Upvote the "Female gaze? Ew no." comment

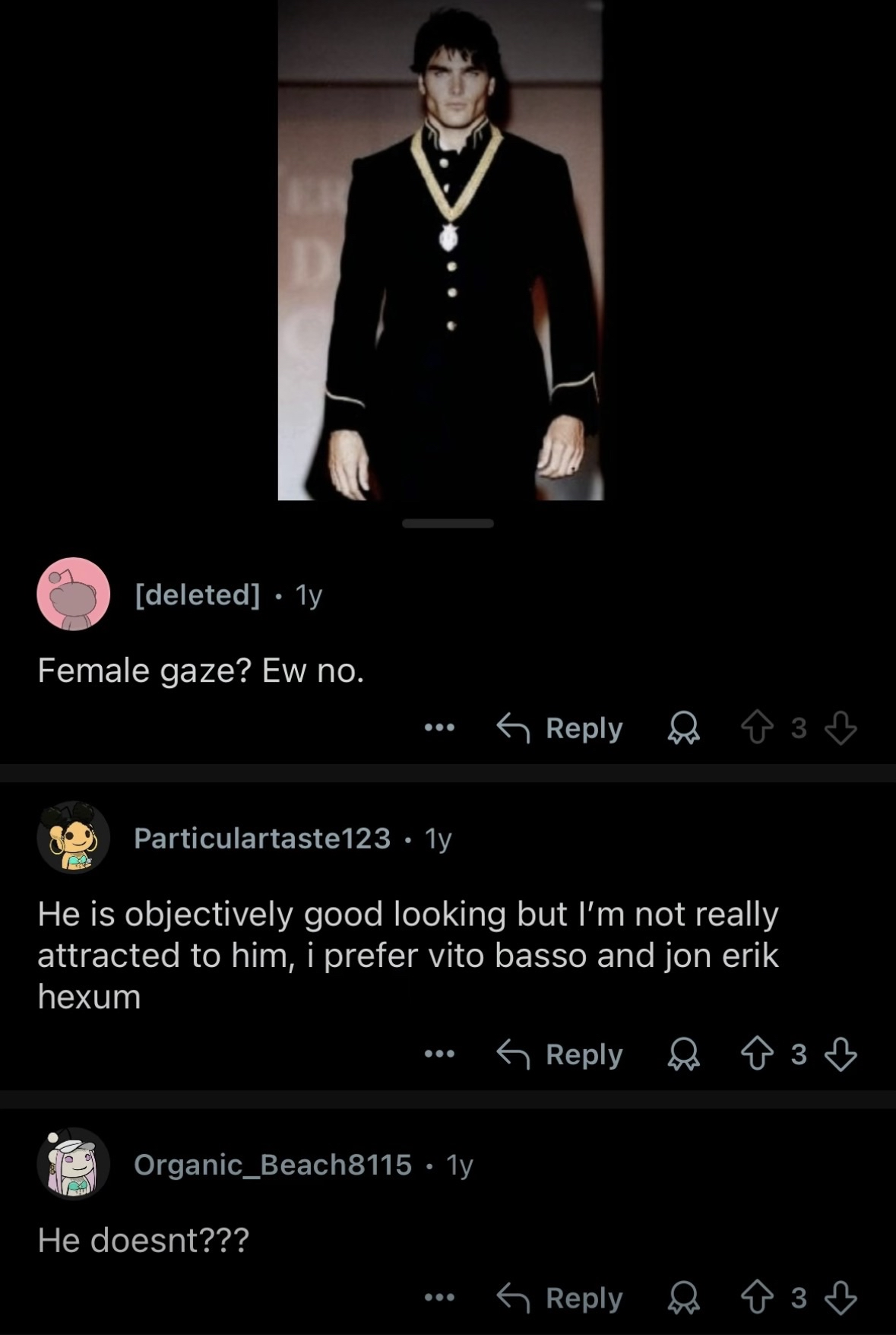(756, 728)
